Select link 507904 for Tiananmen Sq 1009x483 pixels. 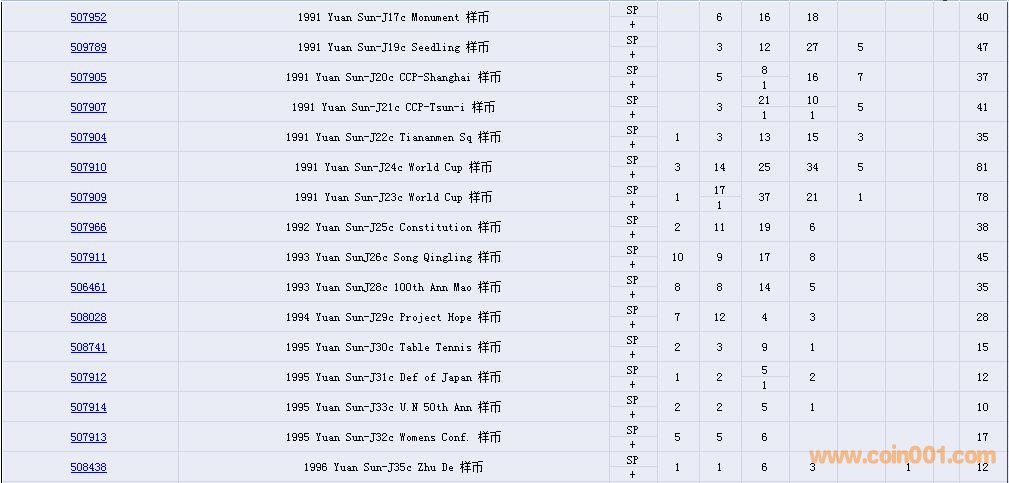(88, 137)
